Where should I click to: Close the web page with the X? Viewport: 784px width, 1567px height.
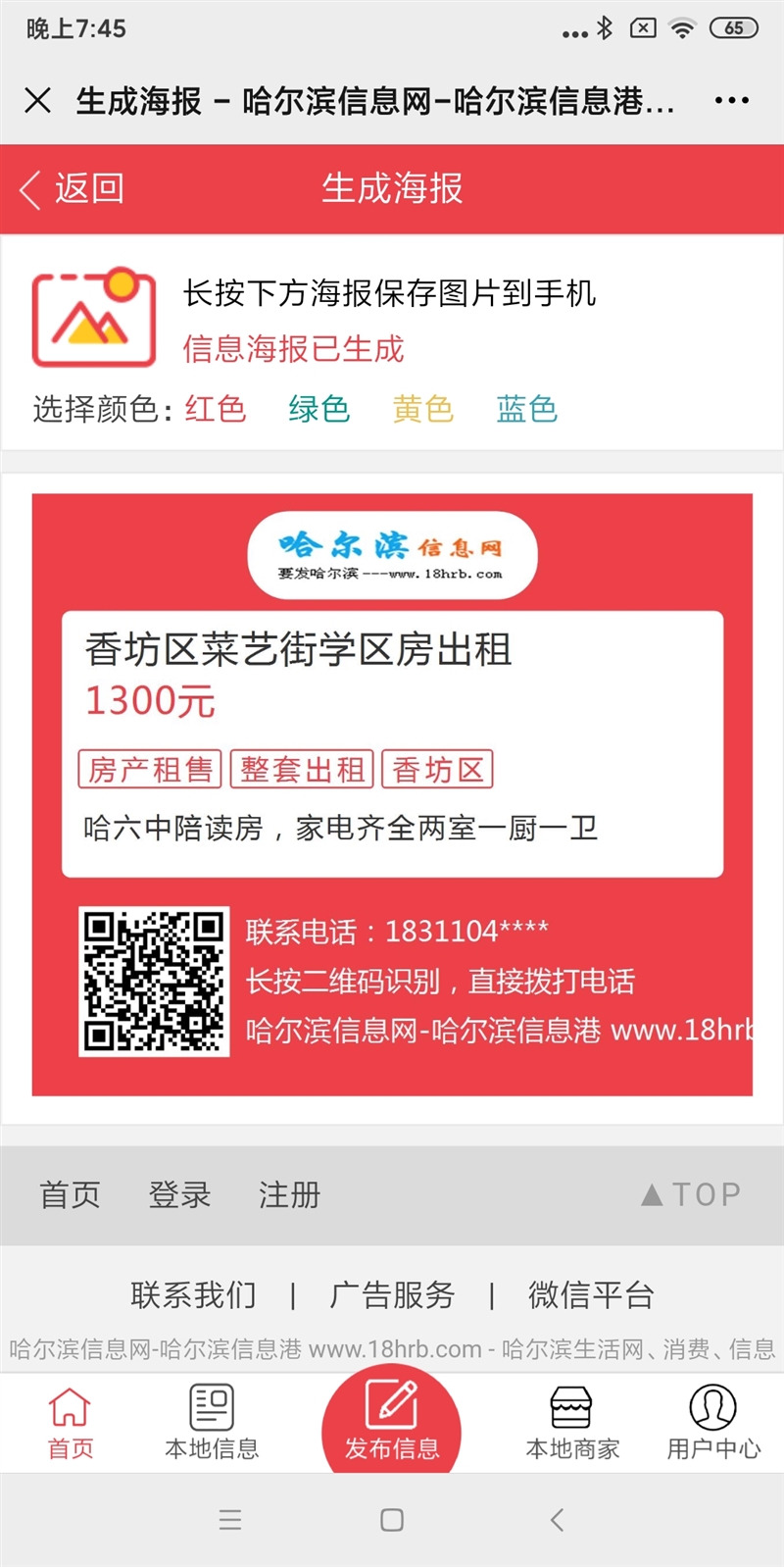(x=38, y=100)
